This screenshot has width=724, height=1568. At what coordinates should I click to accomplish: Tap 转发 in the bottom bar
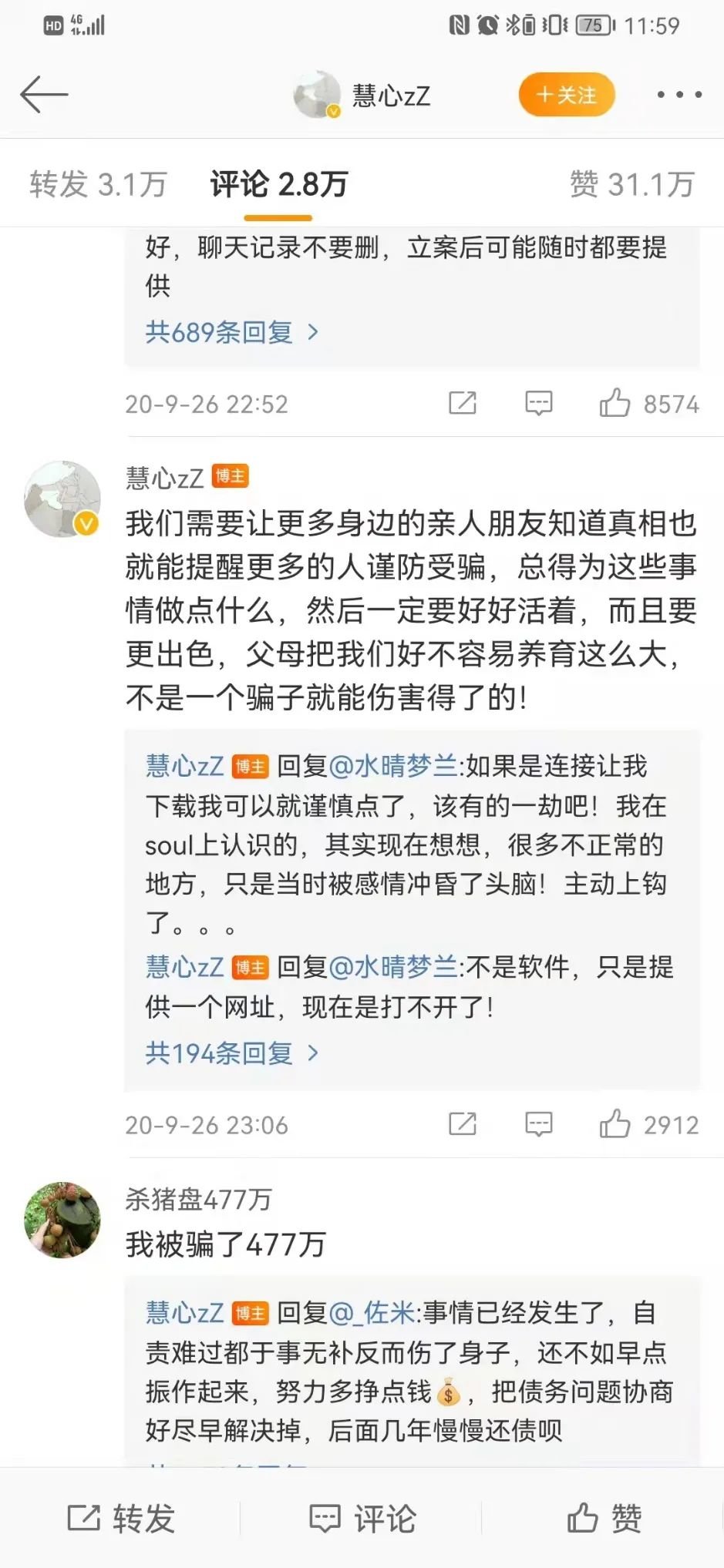[121, 1519]
